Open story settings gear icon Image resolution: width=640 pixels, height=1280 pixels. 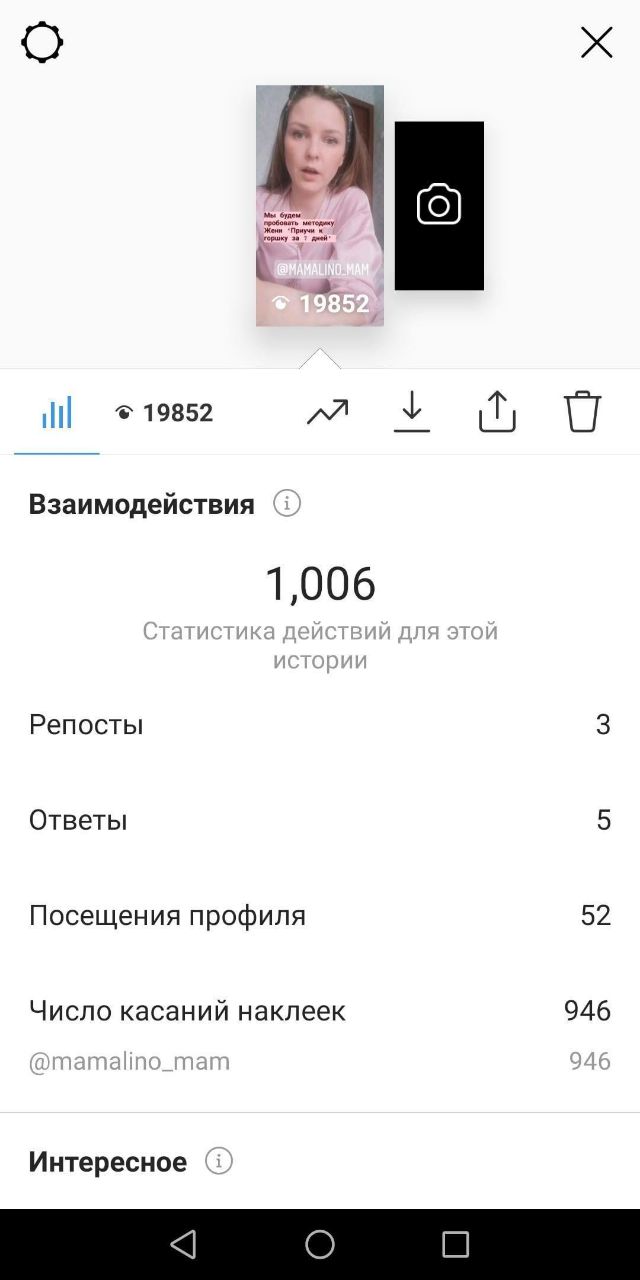pos(42,43)
